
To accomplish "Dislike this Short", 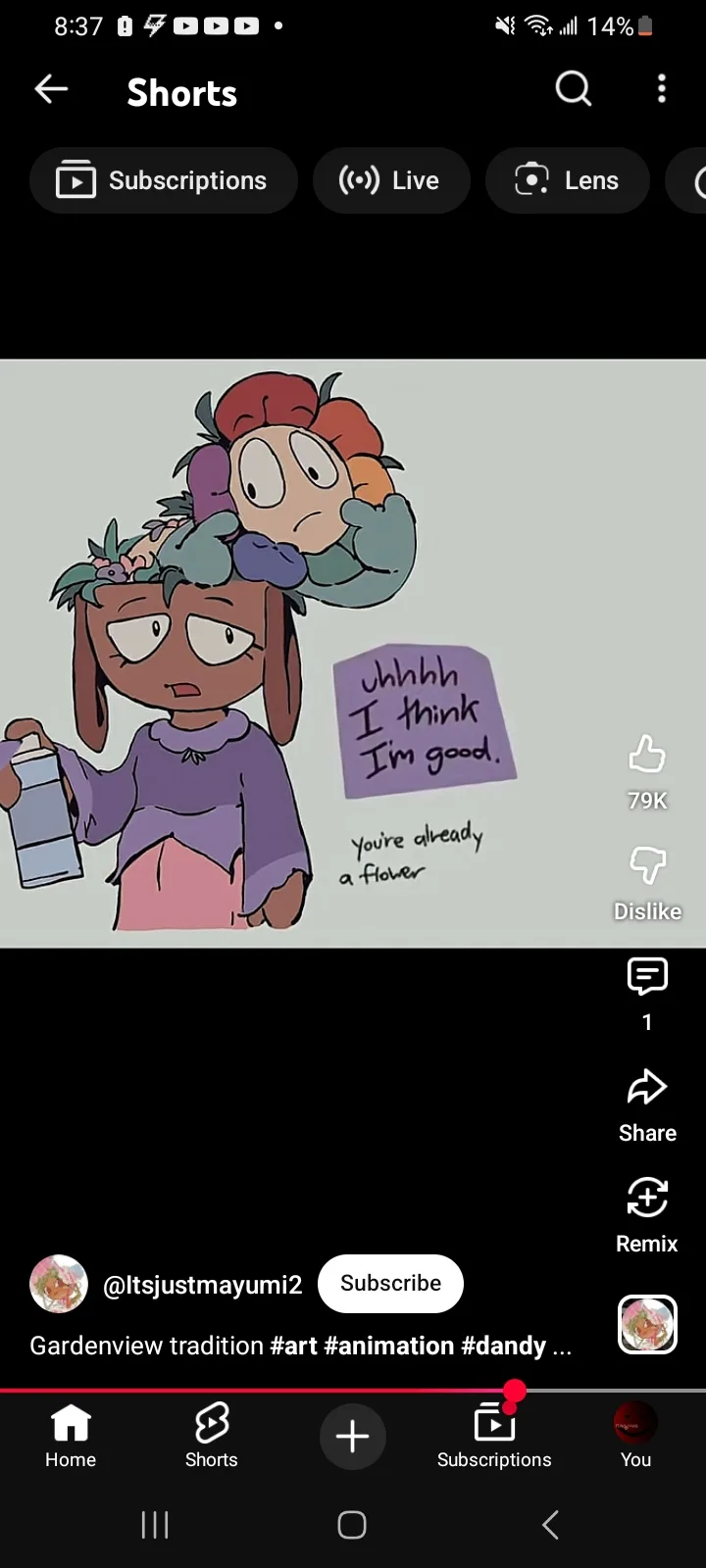I will click(x=647, y=866).
